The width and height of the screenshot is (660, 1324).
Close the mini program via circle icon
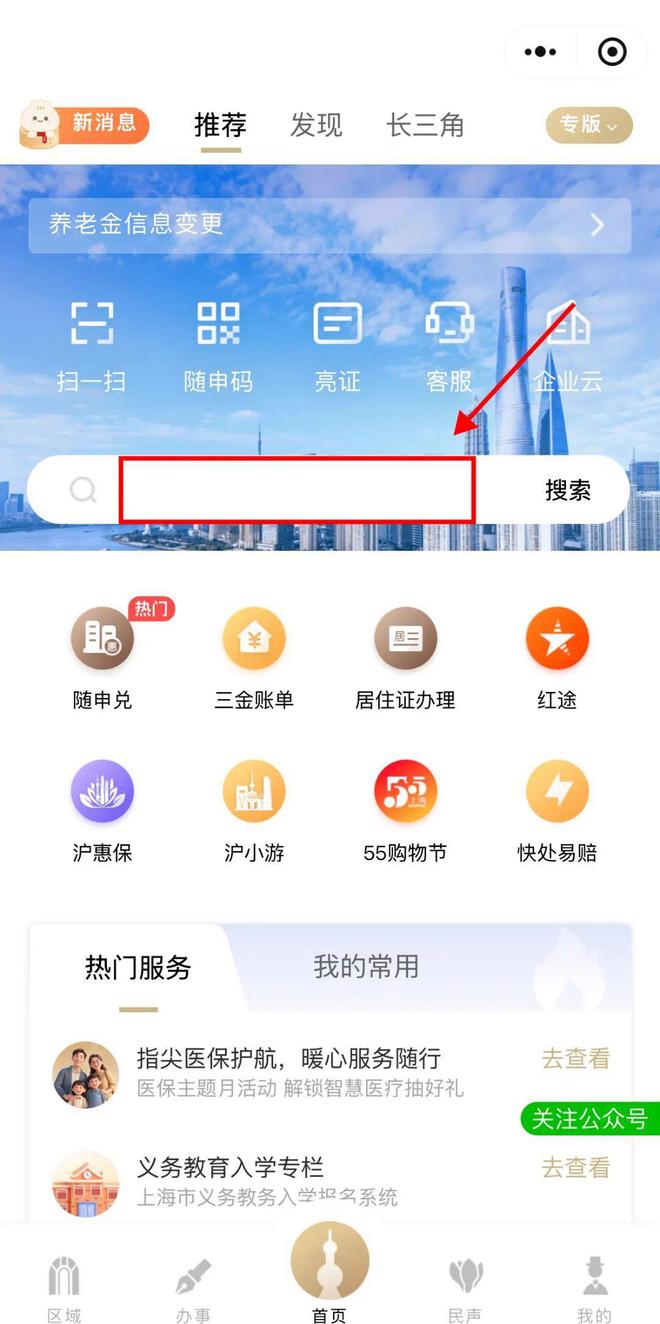click(x=612, y=52)
